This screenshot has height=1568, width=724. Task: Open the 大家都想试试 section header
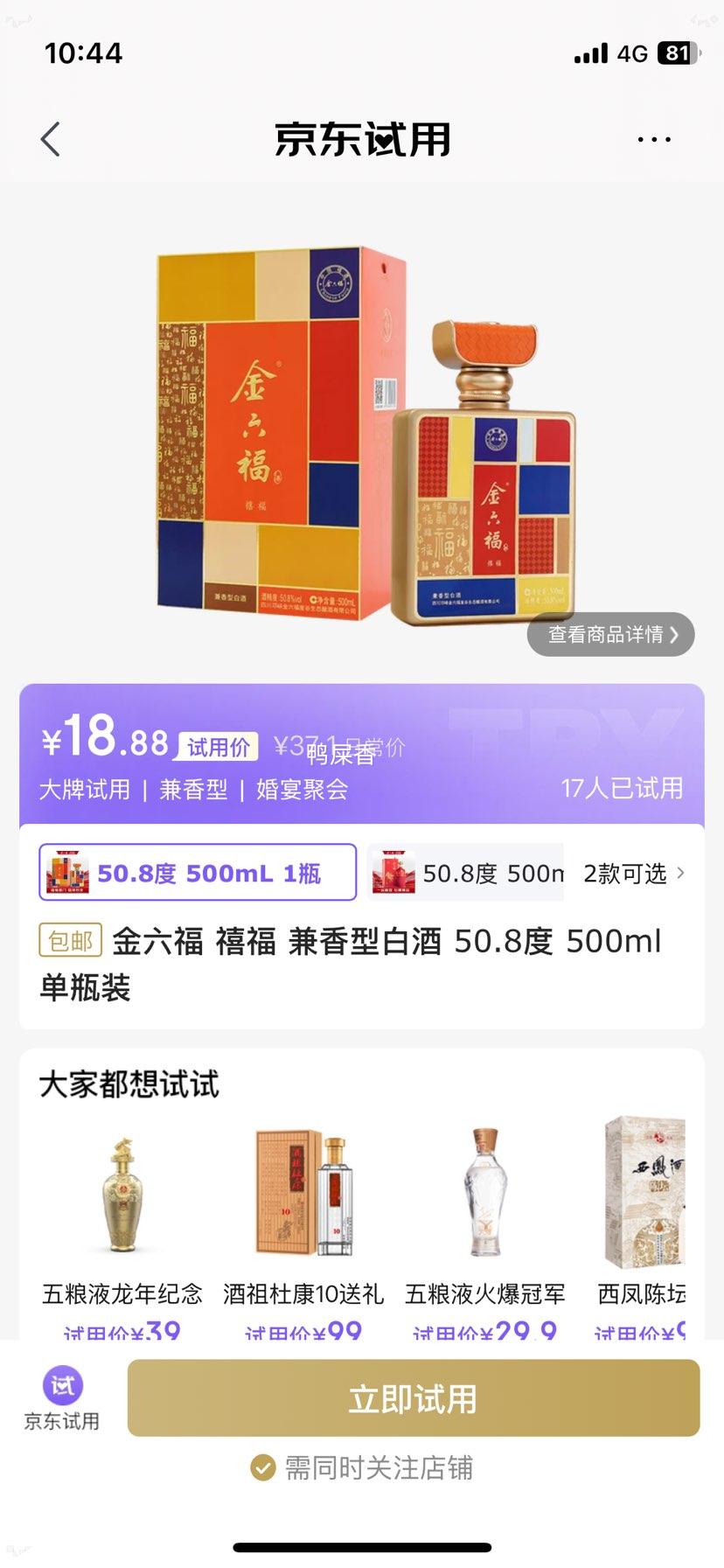pyautogui.click(x=127, y=1085)
